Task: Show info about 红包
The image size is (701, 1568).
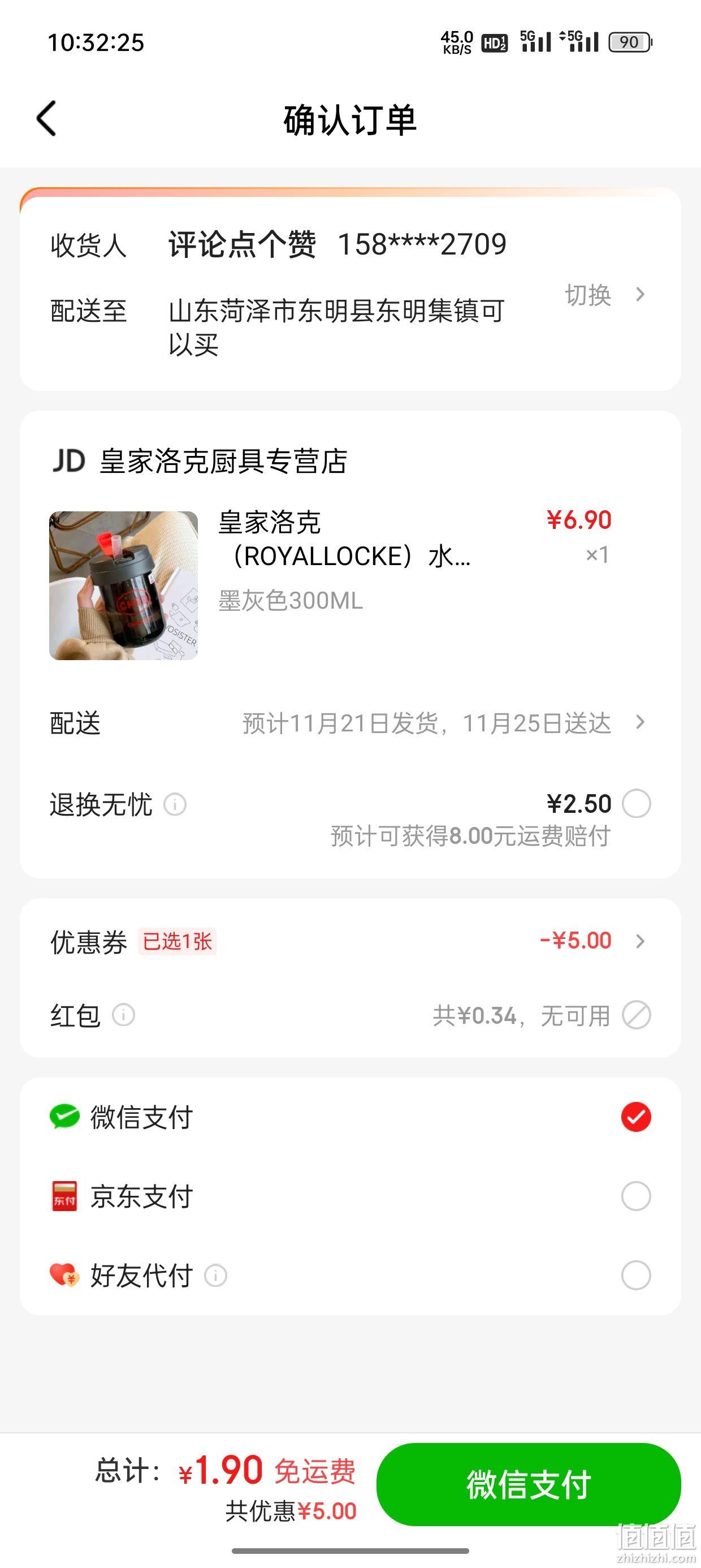Action: point(124,1015)
